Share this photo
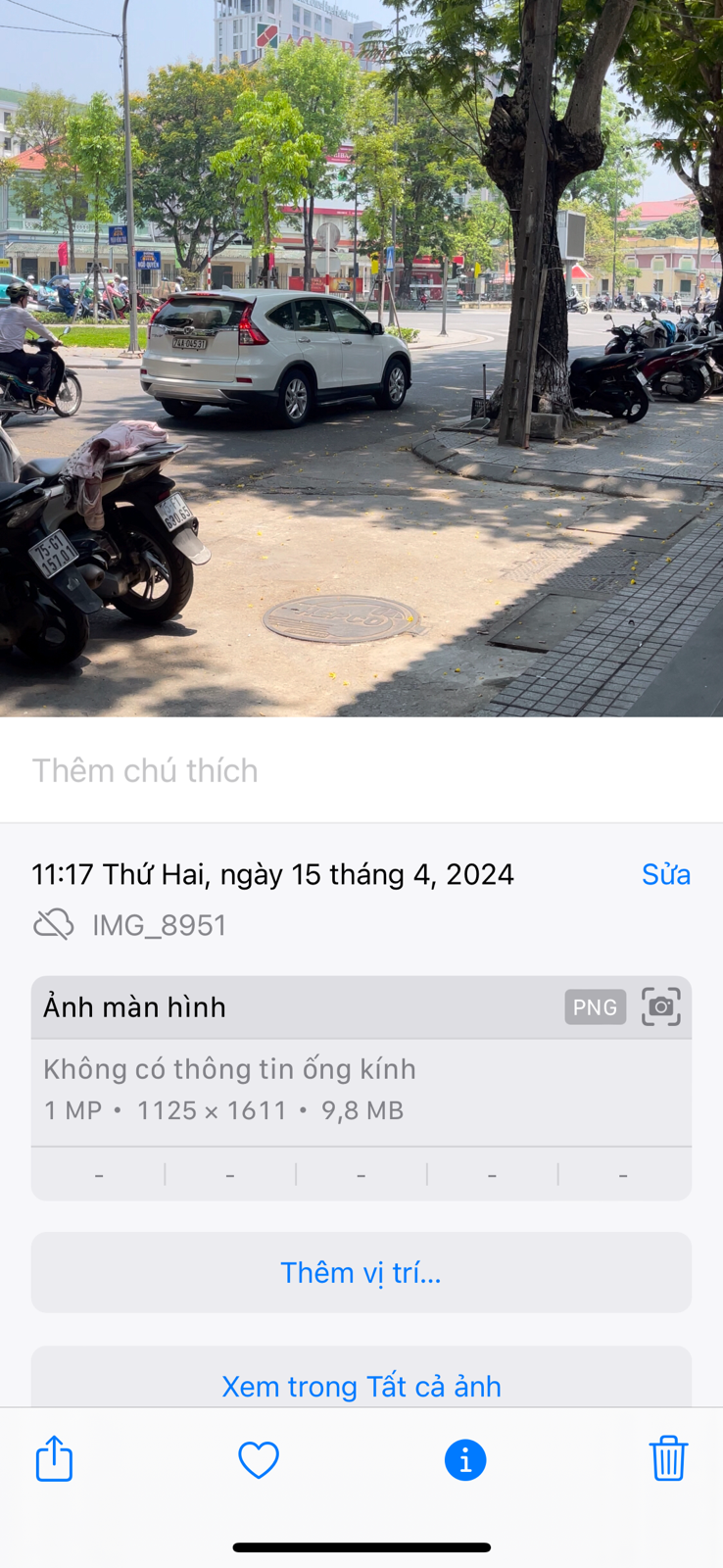The image size is (723, 1568). pyautogui.click(x=55, y=1459)
